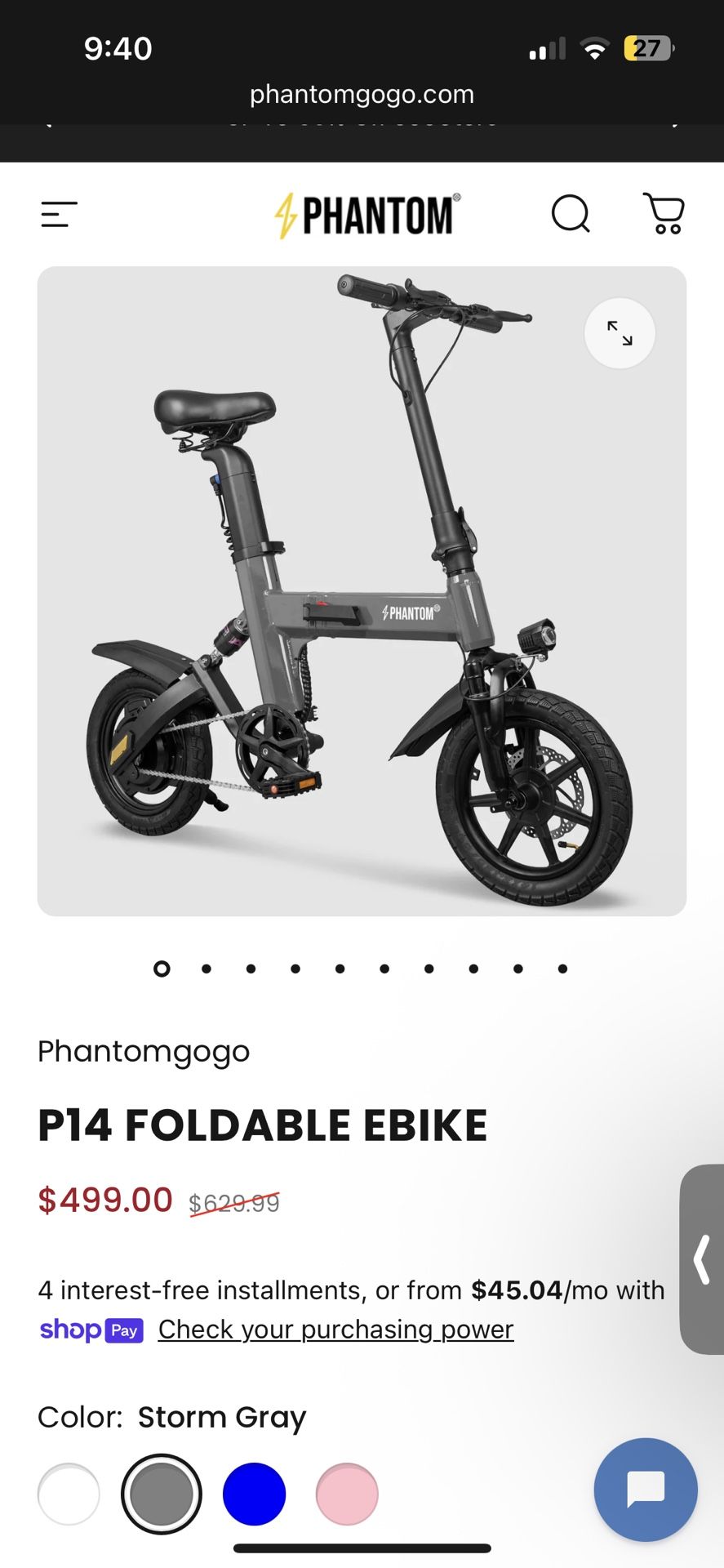The image size is (724, 1568).
Task: Open the site search
Action: [571, 215]
